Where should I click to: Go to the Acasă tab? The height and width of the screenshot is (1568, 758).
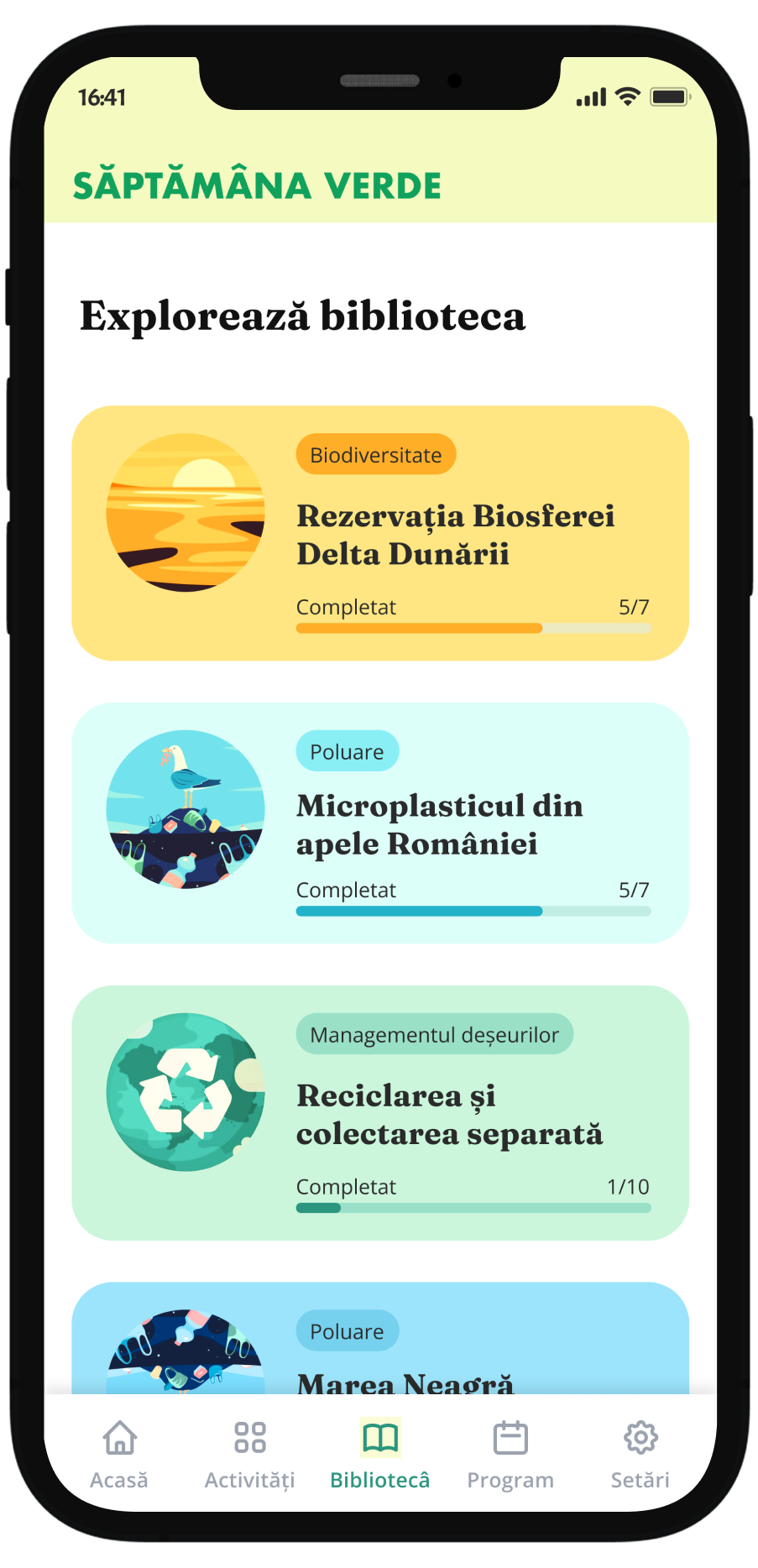[x=119, y=1454]
